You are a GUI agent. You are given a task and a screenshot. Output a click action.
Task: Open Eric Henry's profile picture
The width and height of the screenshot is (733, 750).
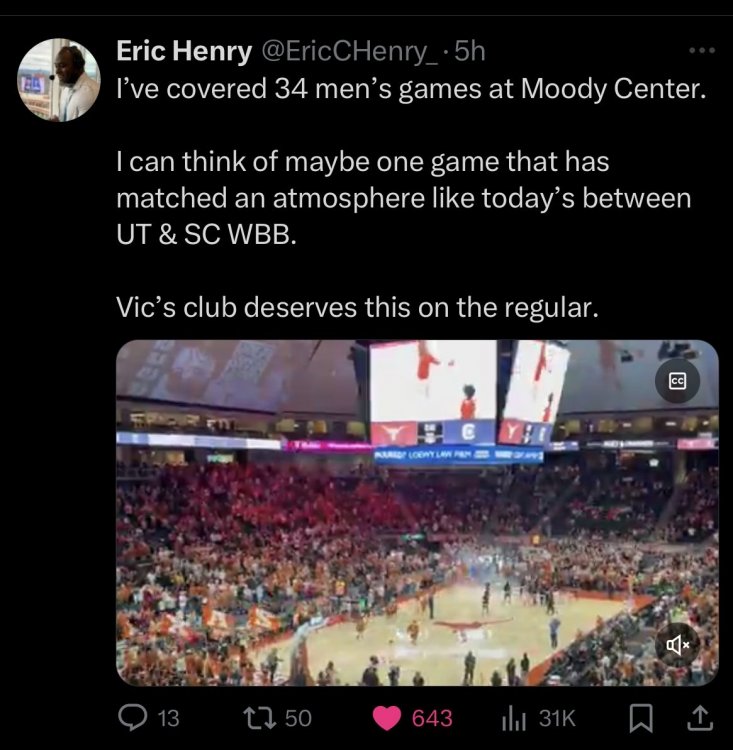point(59,79)
